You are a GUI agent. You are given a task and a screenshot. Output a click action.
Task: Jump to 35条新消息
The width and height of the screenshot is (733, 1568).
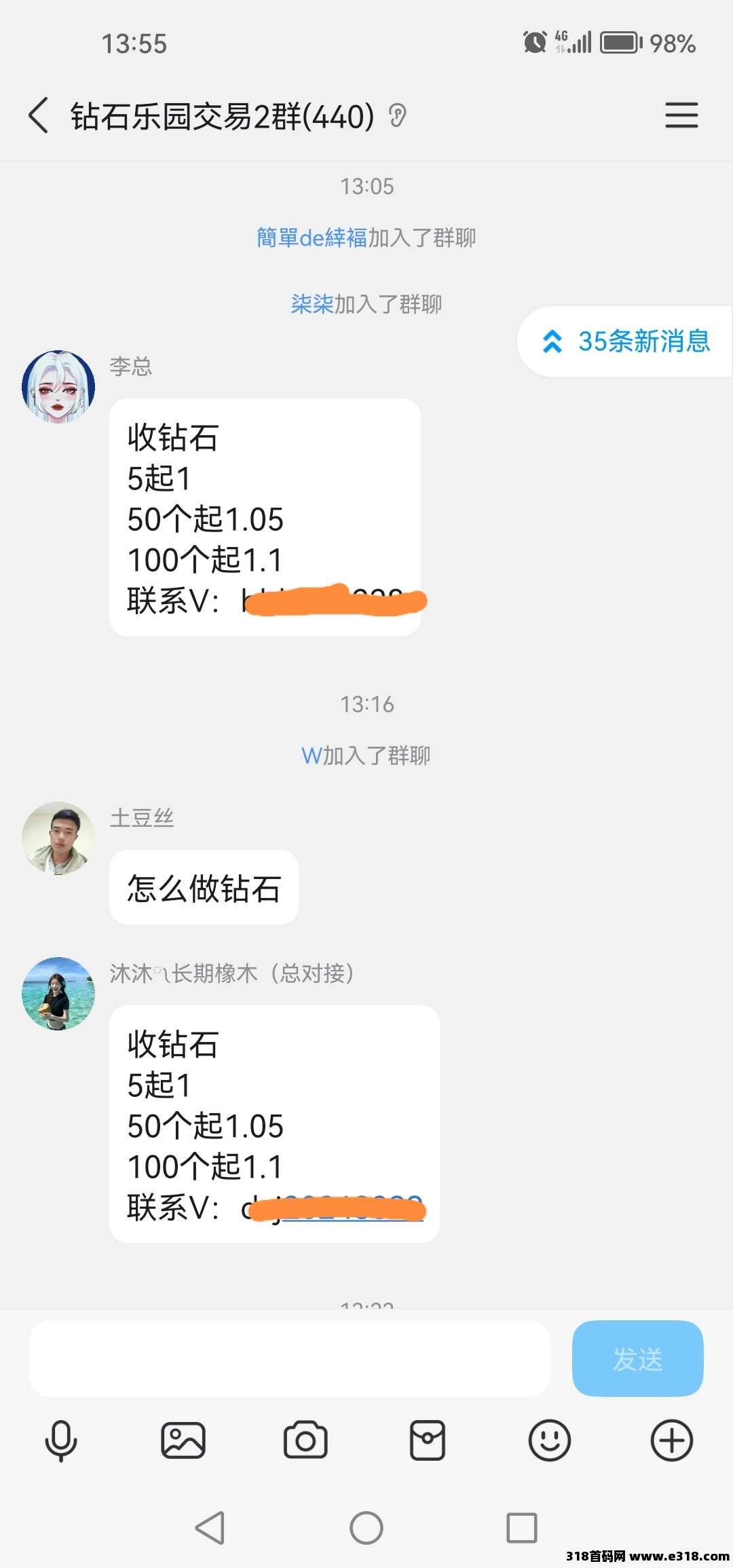point(626,341)
